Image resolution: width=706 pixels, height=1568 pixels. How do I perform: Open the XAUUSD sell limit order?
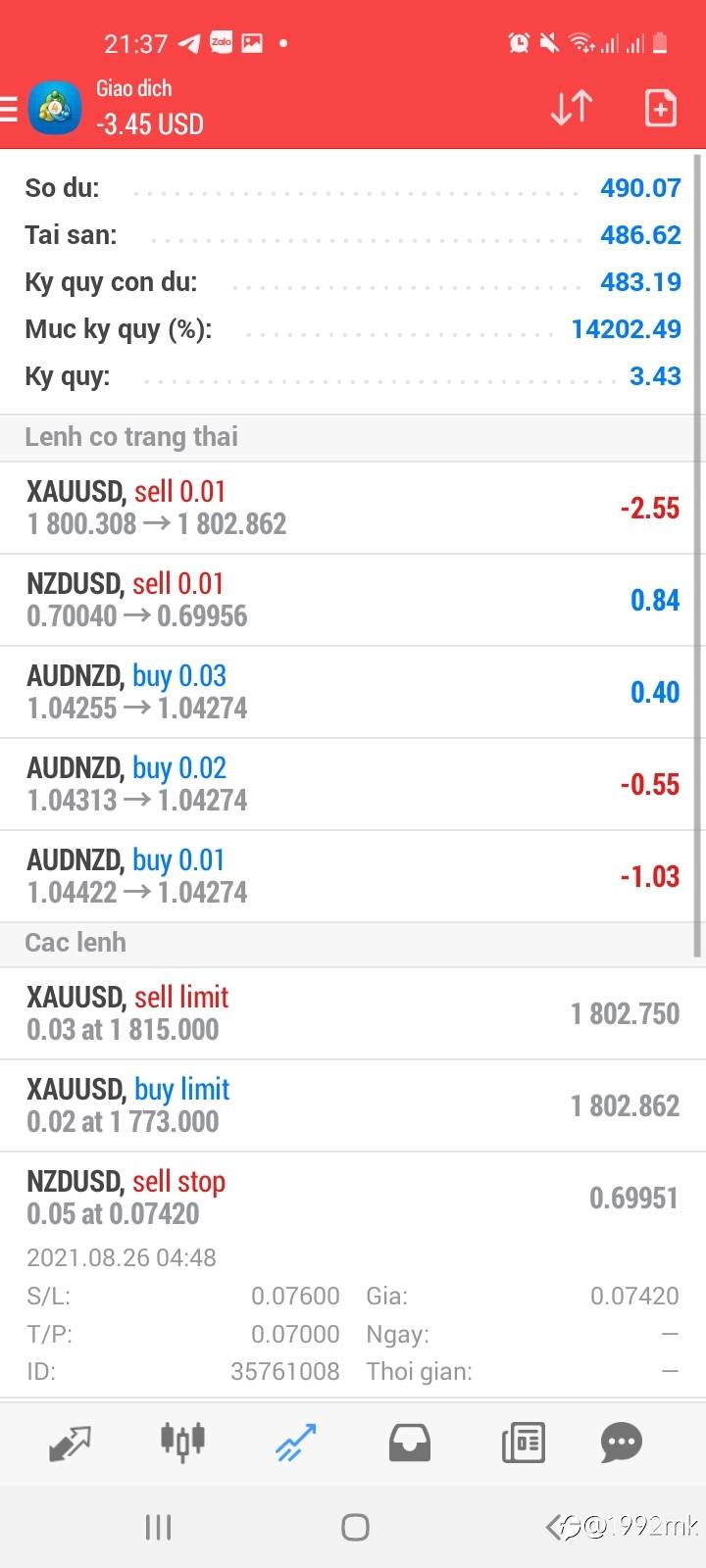point(353,1013)
